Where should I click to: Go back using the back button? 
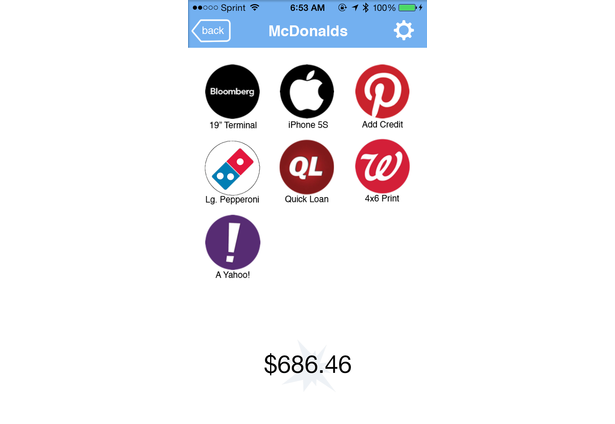coord(211,31)
